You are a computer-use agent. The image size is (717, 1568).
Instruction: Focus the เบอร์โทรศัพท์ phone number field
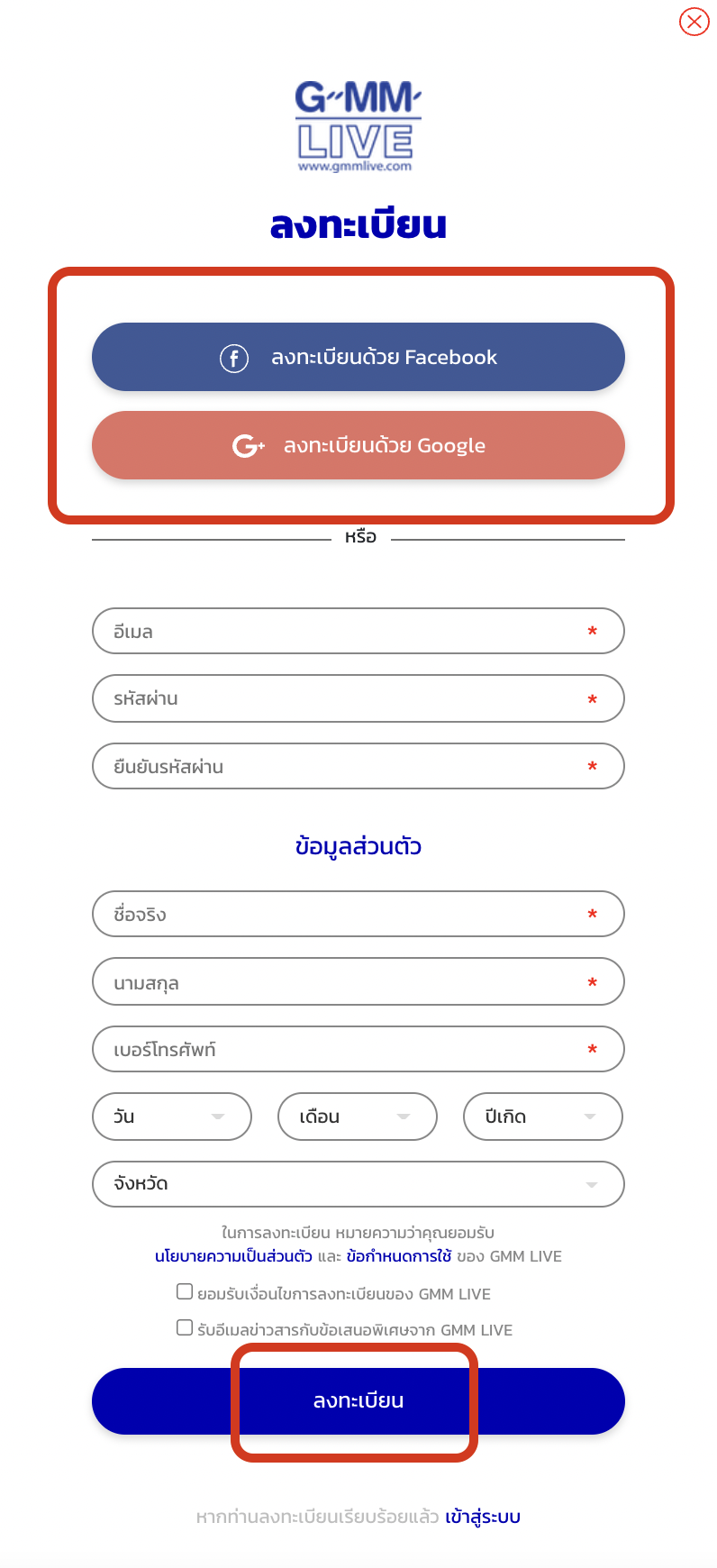click(x=358, y=1049)
